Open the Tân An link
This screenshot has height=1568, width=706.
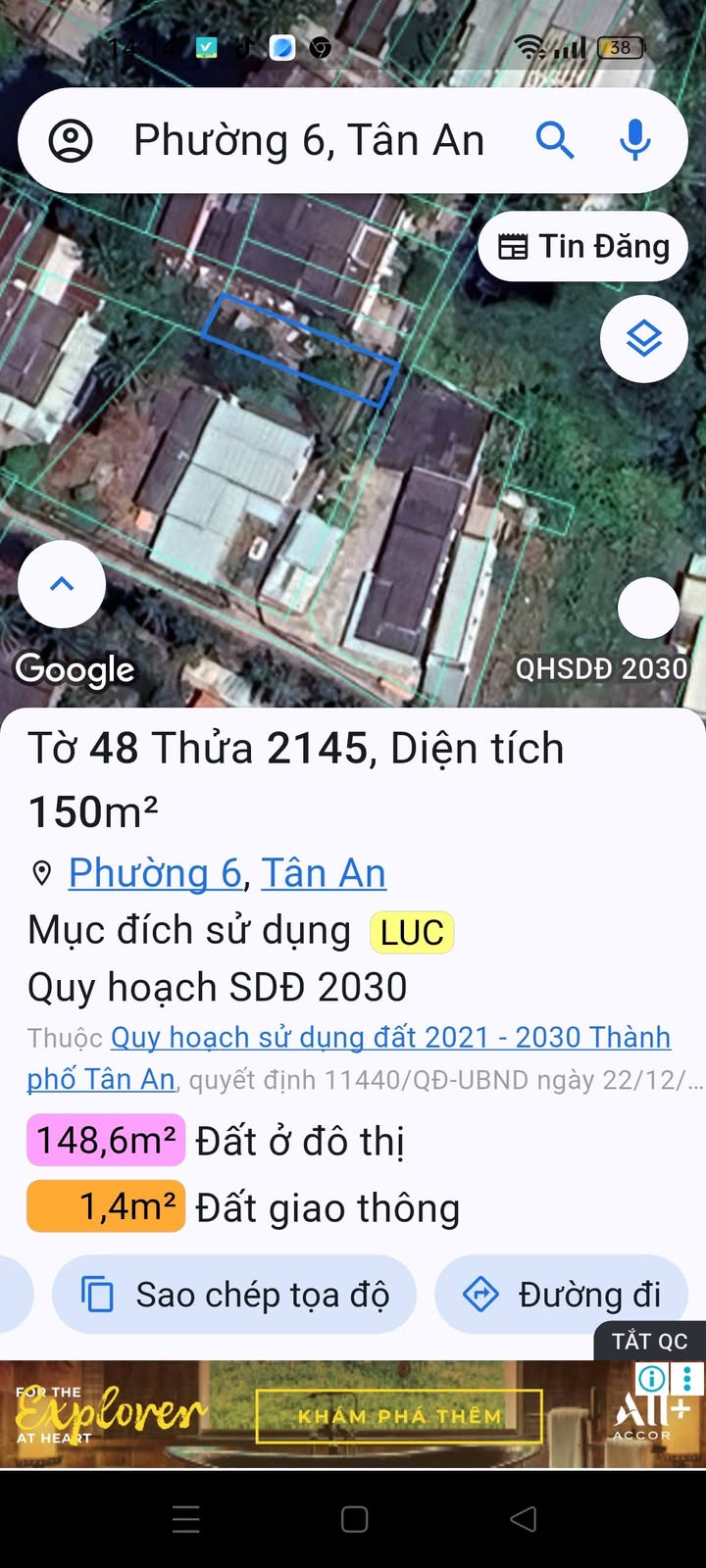(x=324, y=873)
